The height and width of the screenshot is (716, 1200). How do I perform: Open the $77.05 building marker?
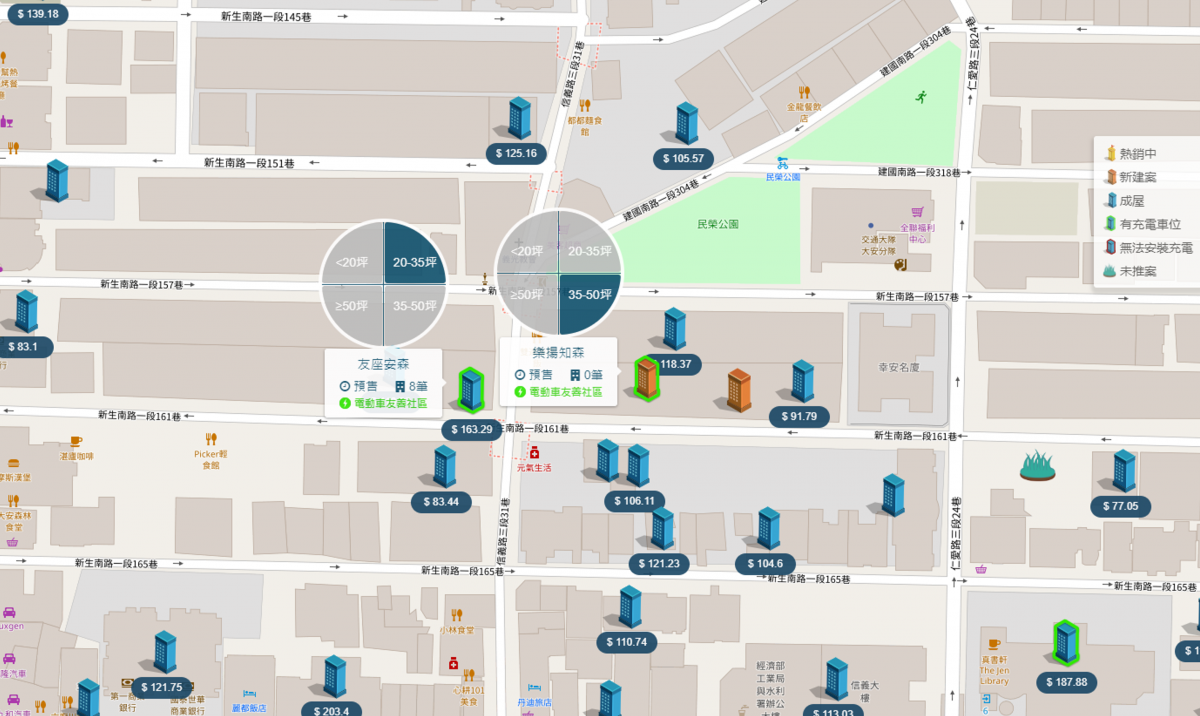[1120, 506]
